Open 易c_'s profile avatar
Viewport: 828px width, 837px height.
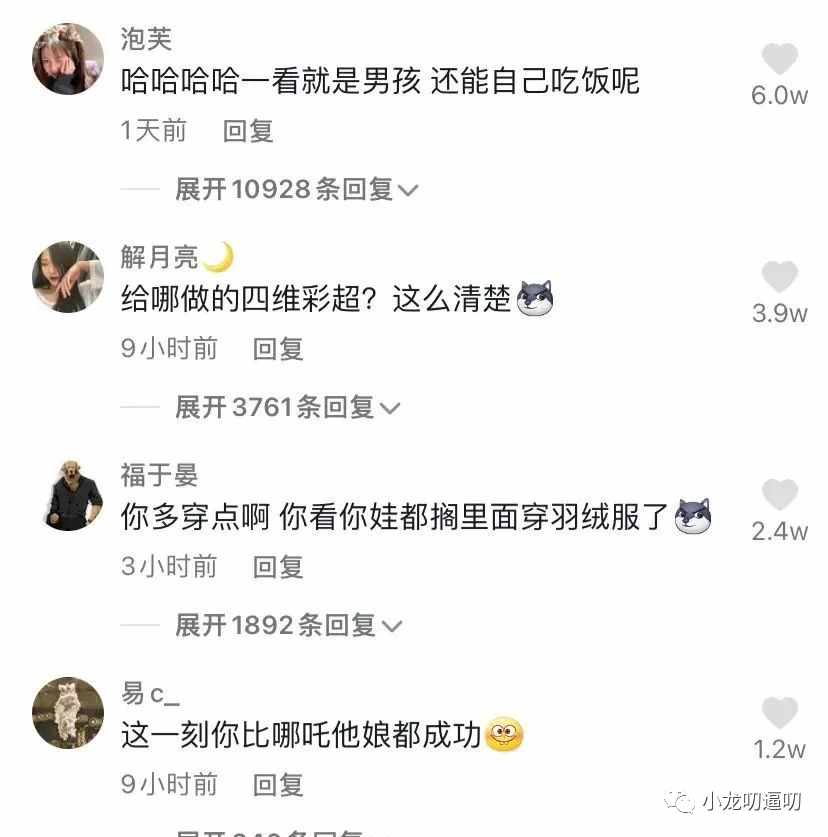(68, 713)
